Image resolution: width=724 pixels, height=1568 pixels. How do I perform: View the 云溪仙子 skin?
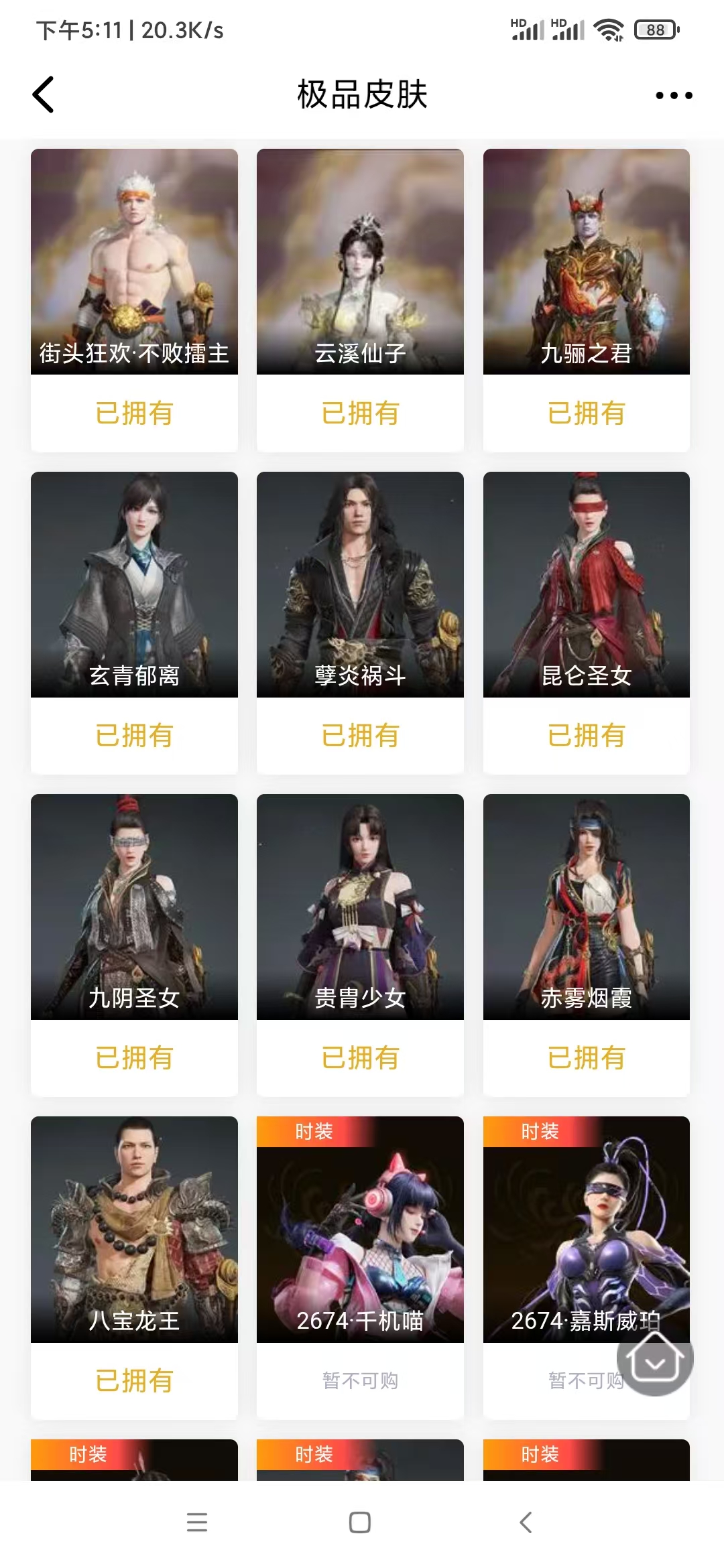coord(360,261)
